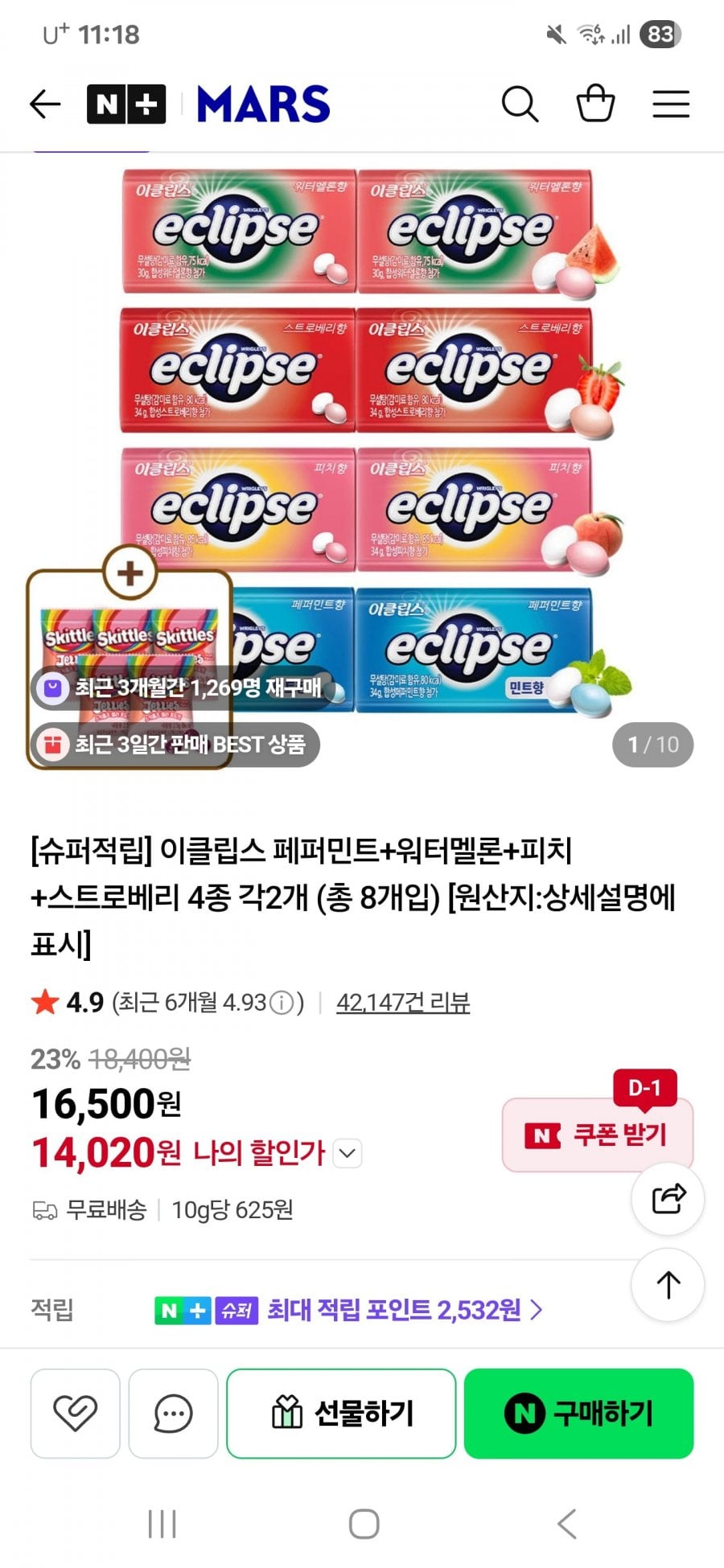The height and width of the screenshot is (1568, 724).
Task: Open 최대 적립 포인트 2,532원 details
Action: 405,1310
